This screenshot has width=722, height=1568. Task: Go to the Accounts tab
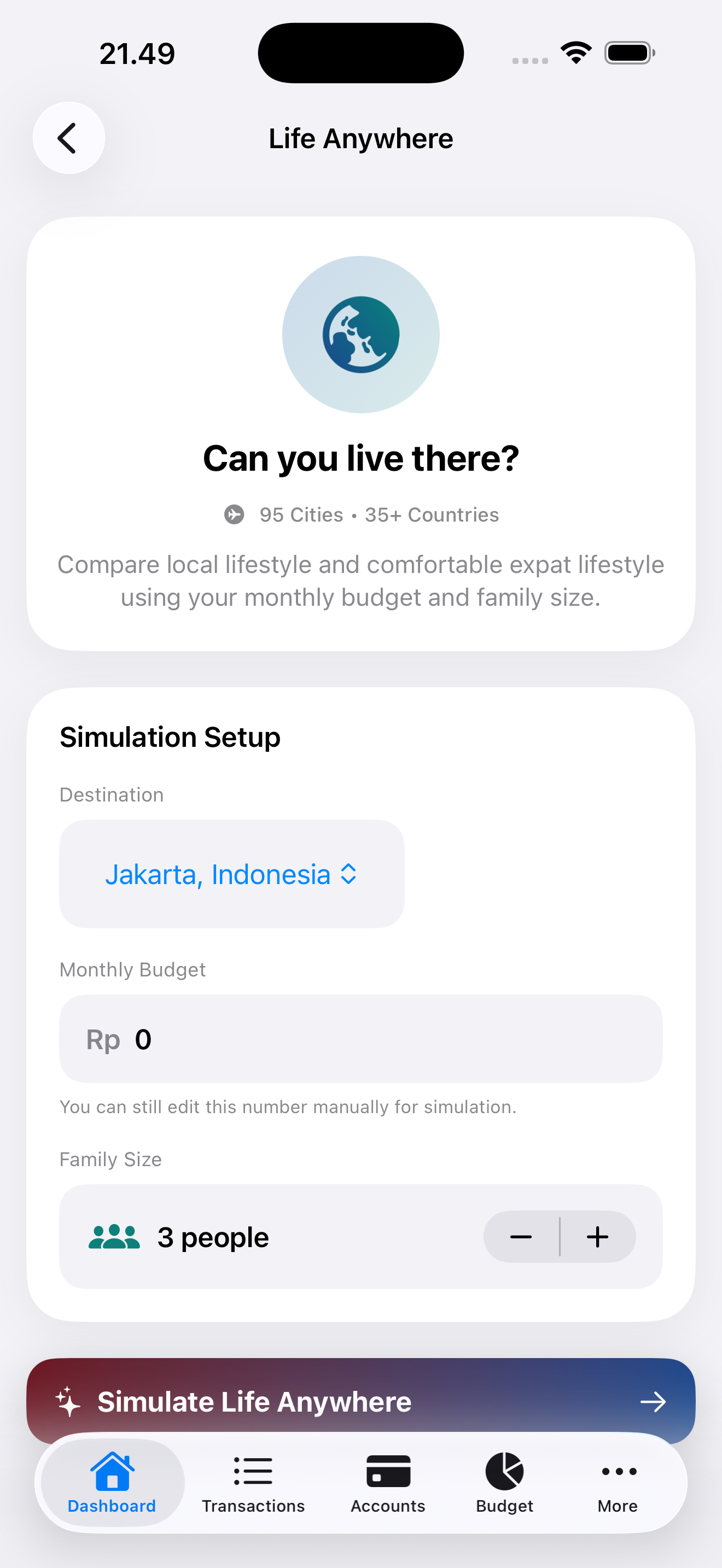[388, 1483]
